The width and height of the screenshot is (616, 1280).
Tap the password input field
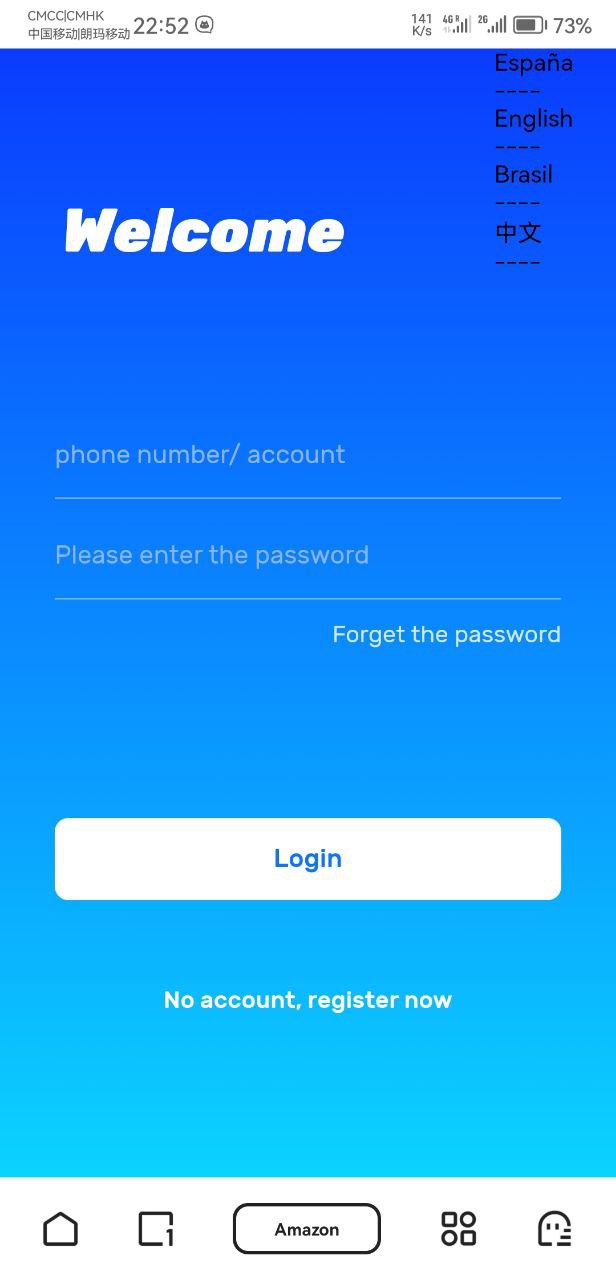307,556
